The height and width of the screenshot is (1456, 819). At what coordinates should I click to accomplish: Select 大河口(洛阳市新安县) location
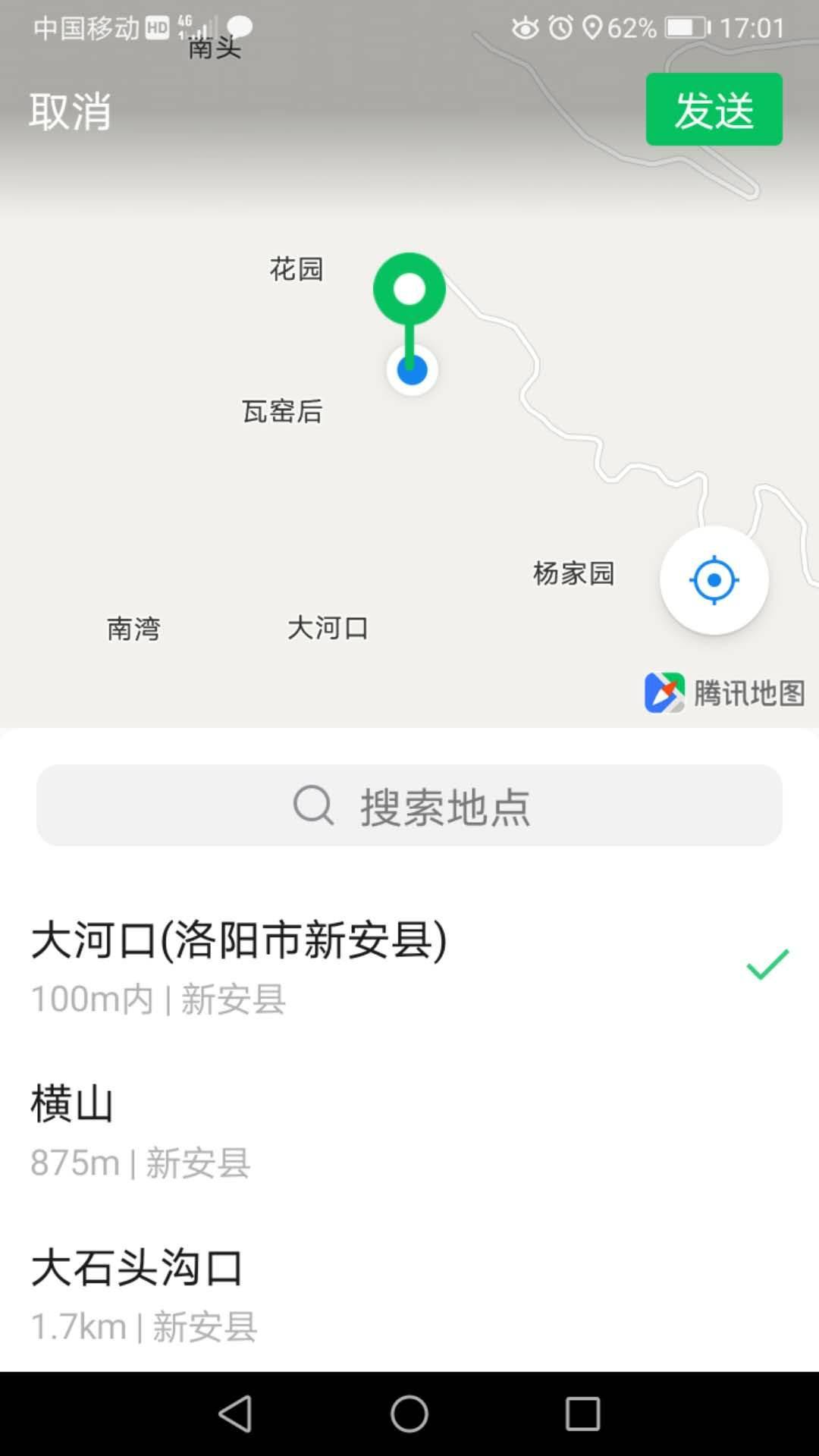coord(409,966)
